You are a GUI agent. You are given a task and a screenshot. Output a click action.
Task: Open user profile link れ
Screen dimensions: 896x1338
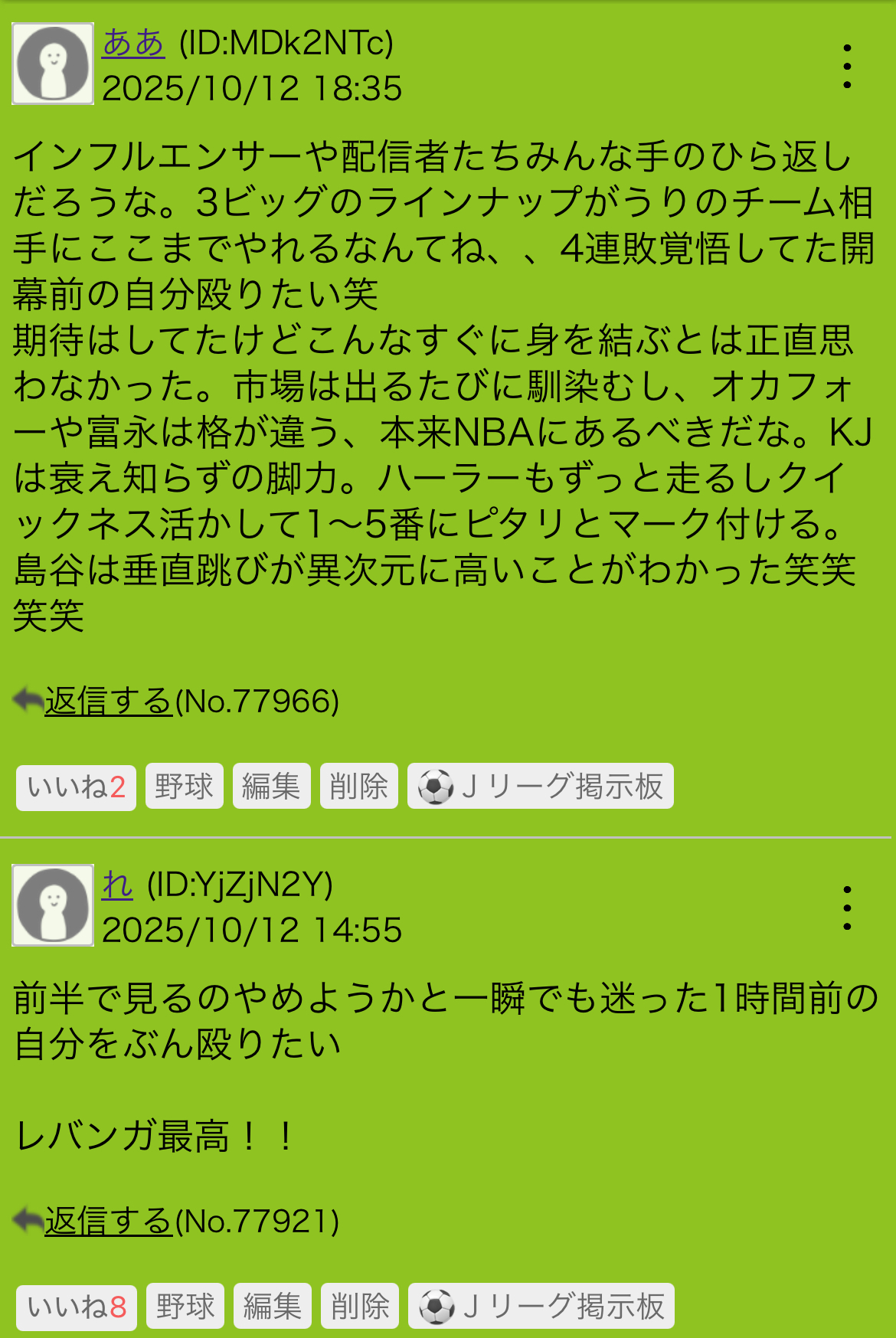tap(117, 885)
